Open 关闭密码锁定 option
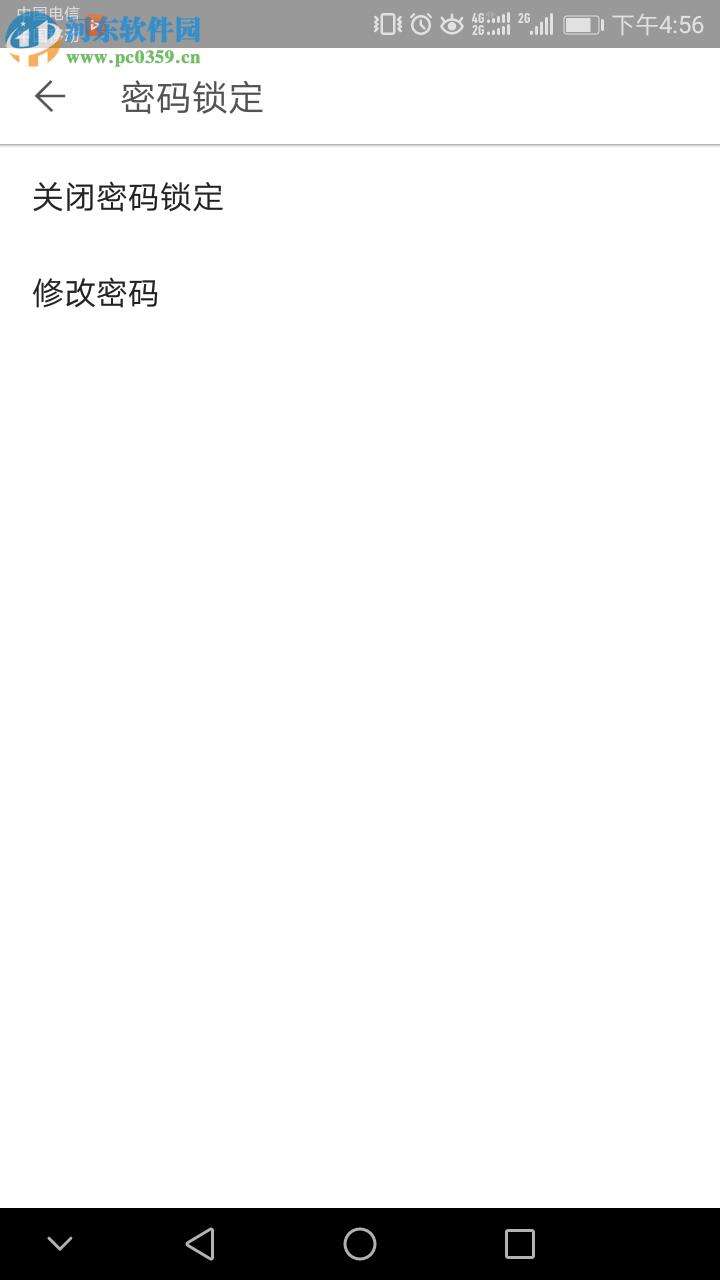The height and width of the screenshot is (1280, 720). [x=360, y=197]
